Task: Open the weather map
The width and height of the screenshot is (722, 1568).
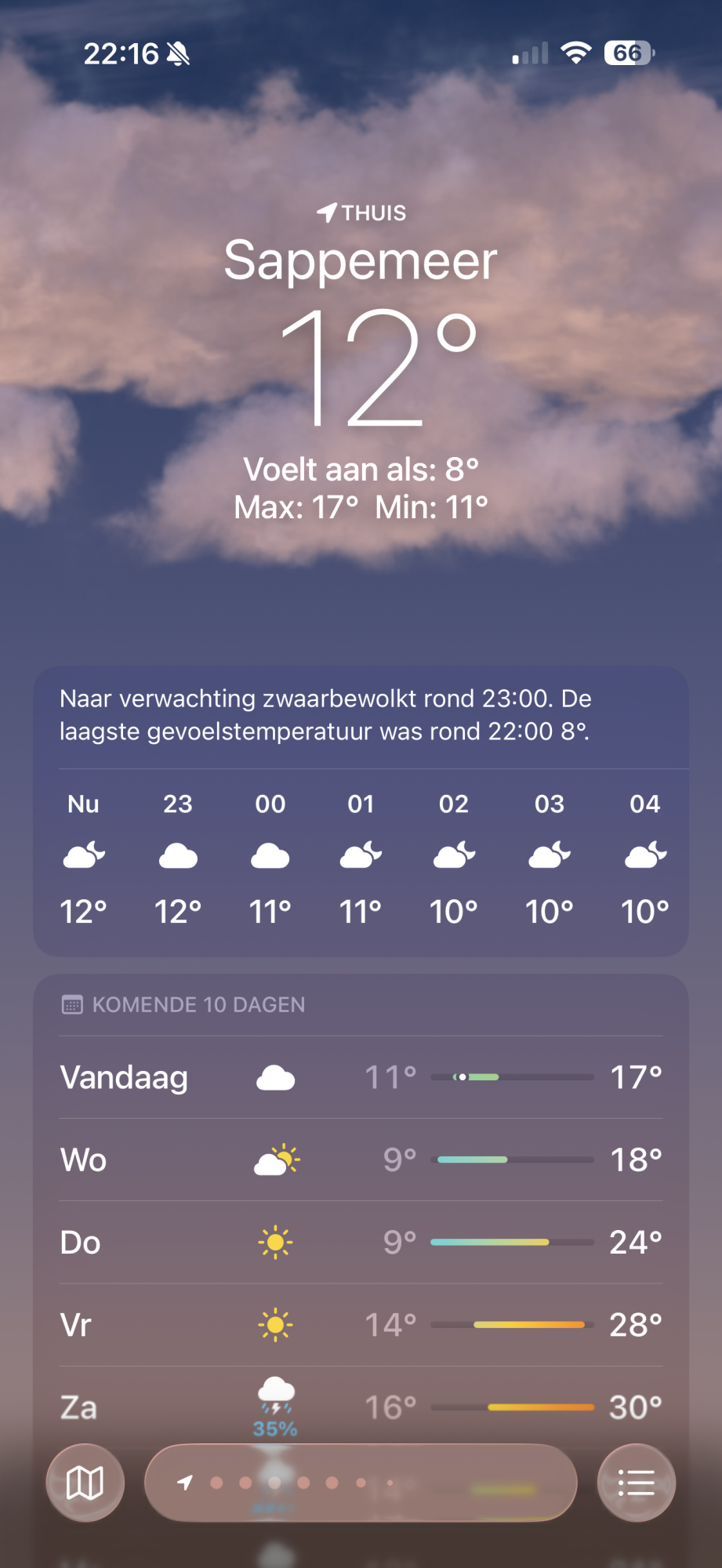Action: point(85,1483)
